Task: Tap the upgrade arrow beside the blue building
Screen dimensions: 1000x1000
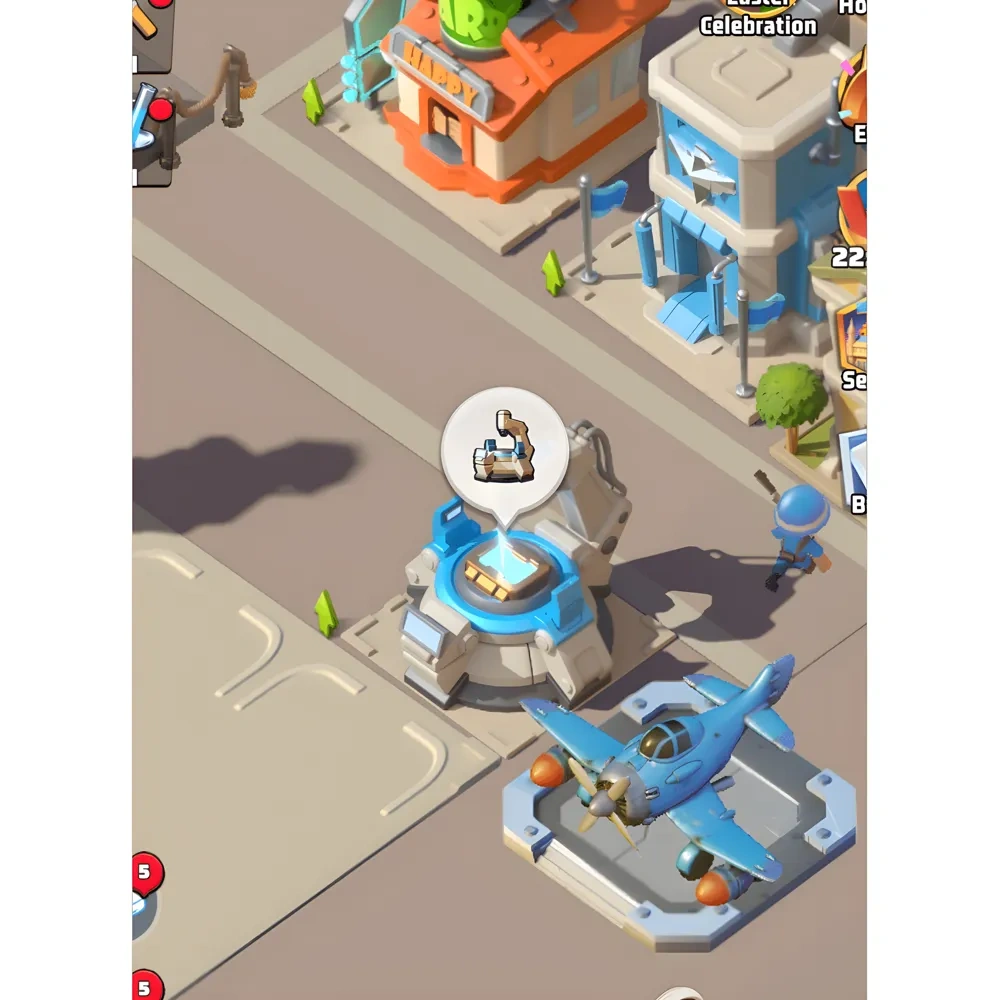Action: pyautogui.click(x=553, y=272)
